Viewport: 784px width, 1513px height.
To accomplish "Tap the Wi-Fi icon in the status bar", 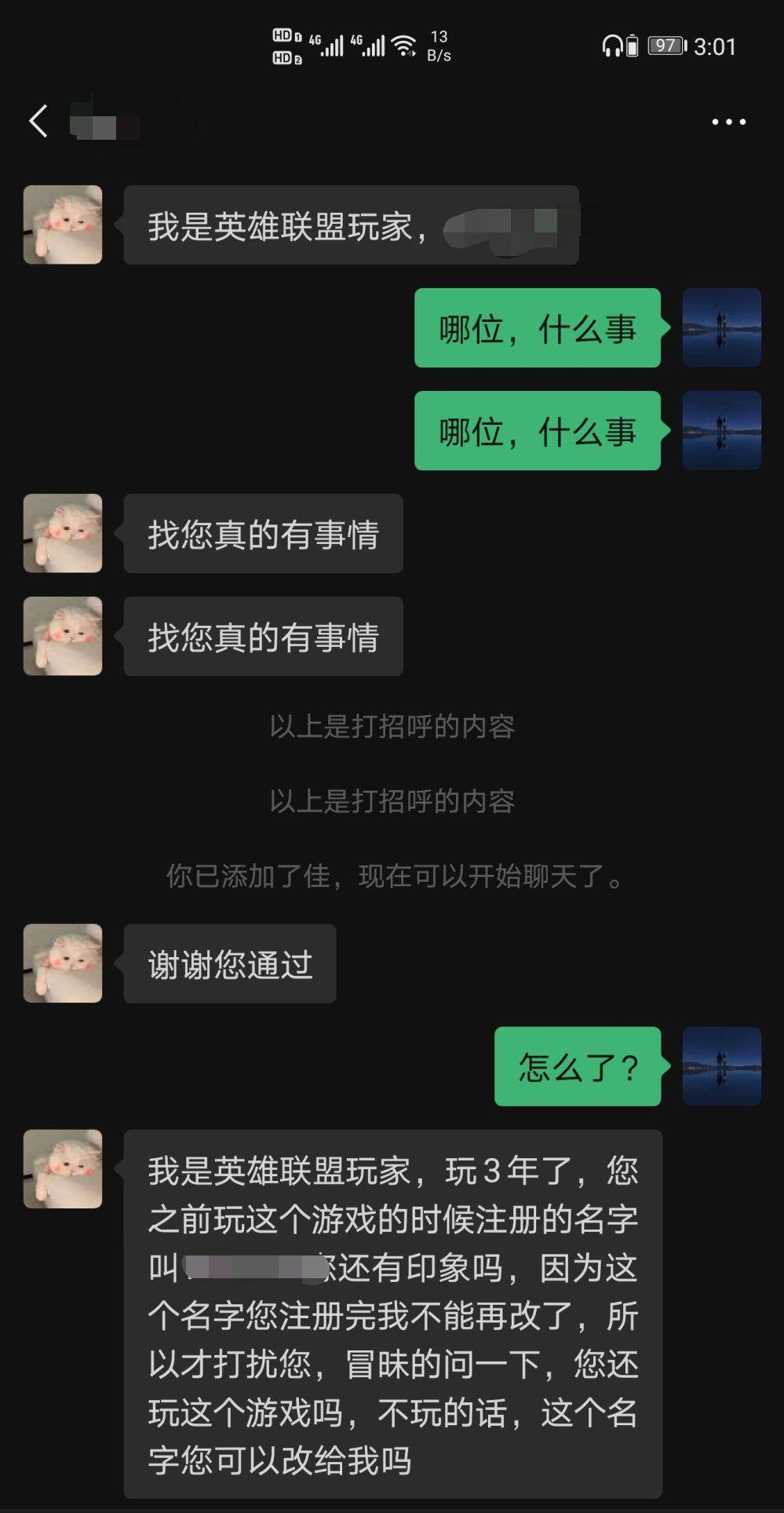I will (x=406, y=45).
